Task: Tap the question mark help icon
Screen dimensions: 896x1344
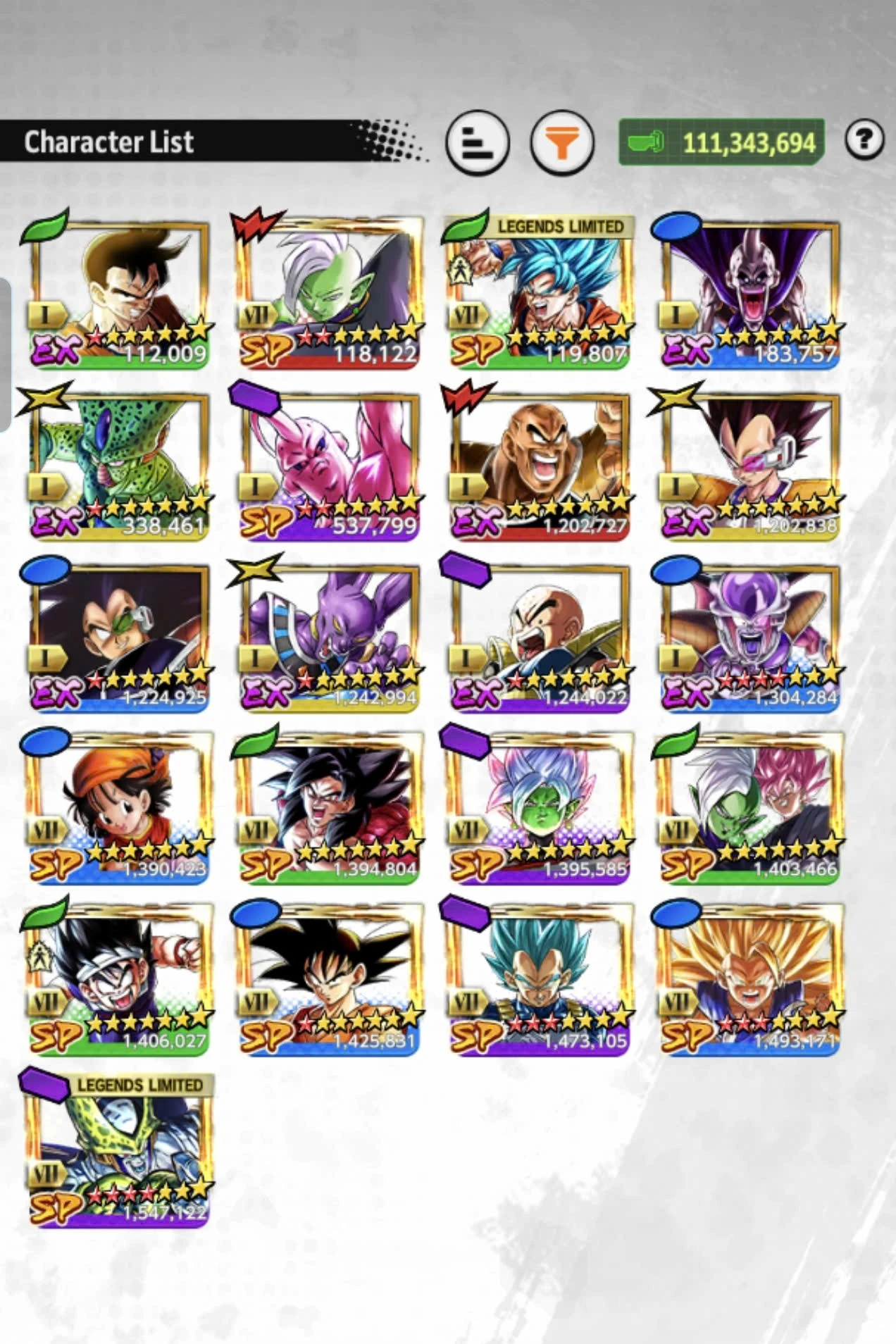Action: 864,139
